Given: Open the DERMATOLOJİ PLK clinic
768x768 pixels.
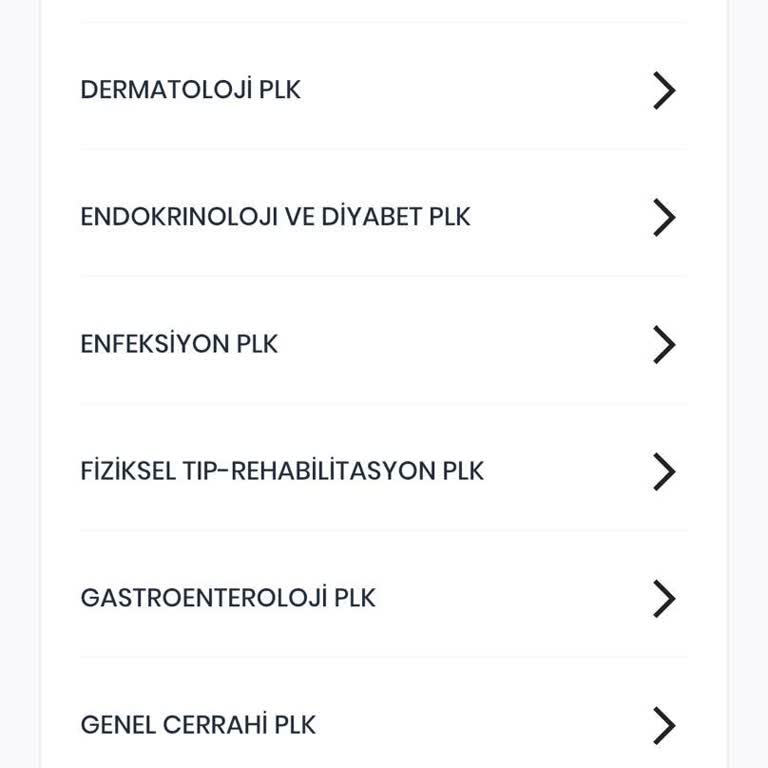Looking at the screenshot, I should pyautogui.click(x=190, y=90).
